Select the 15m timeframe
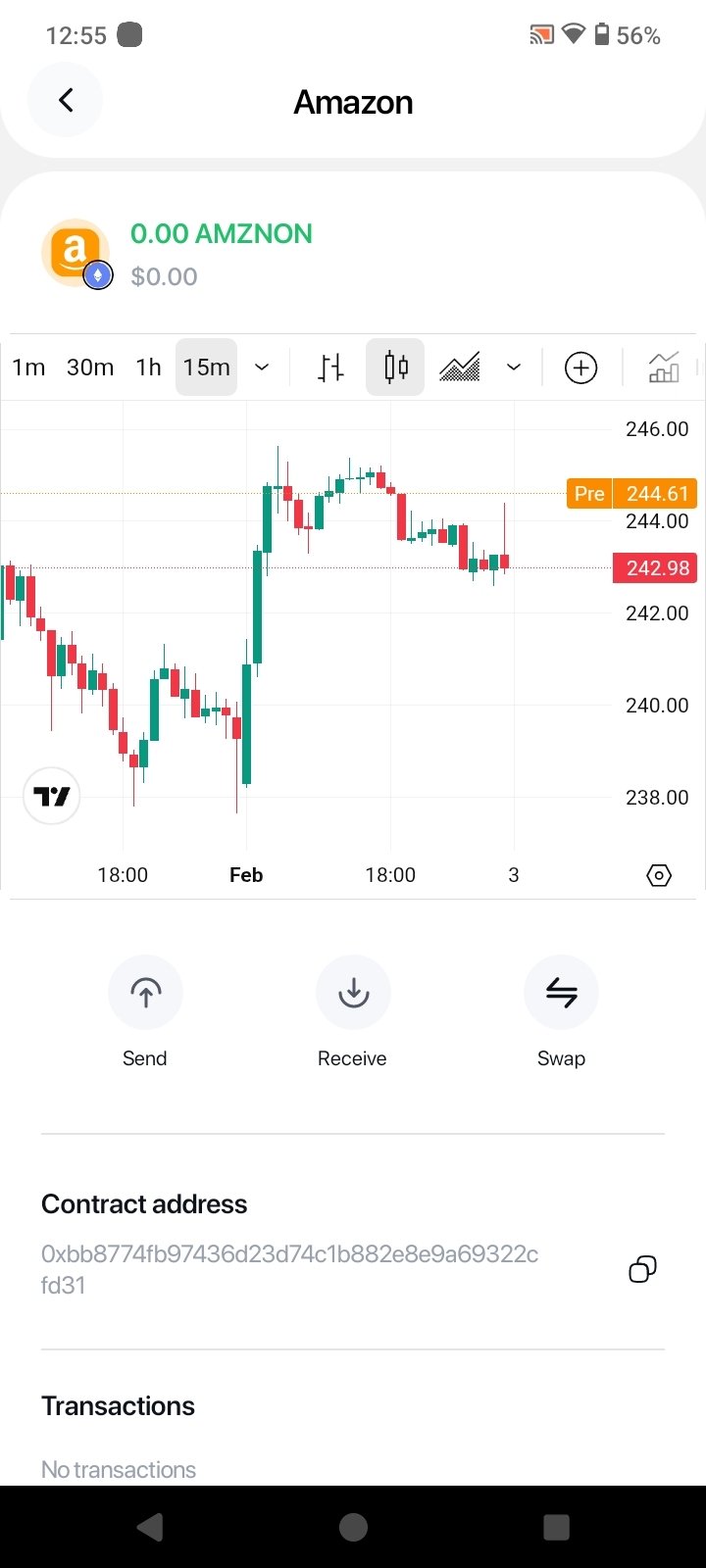 coord(206,367)
